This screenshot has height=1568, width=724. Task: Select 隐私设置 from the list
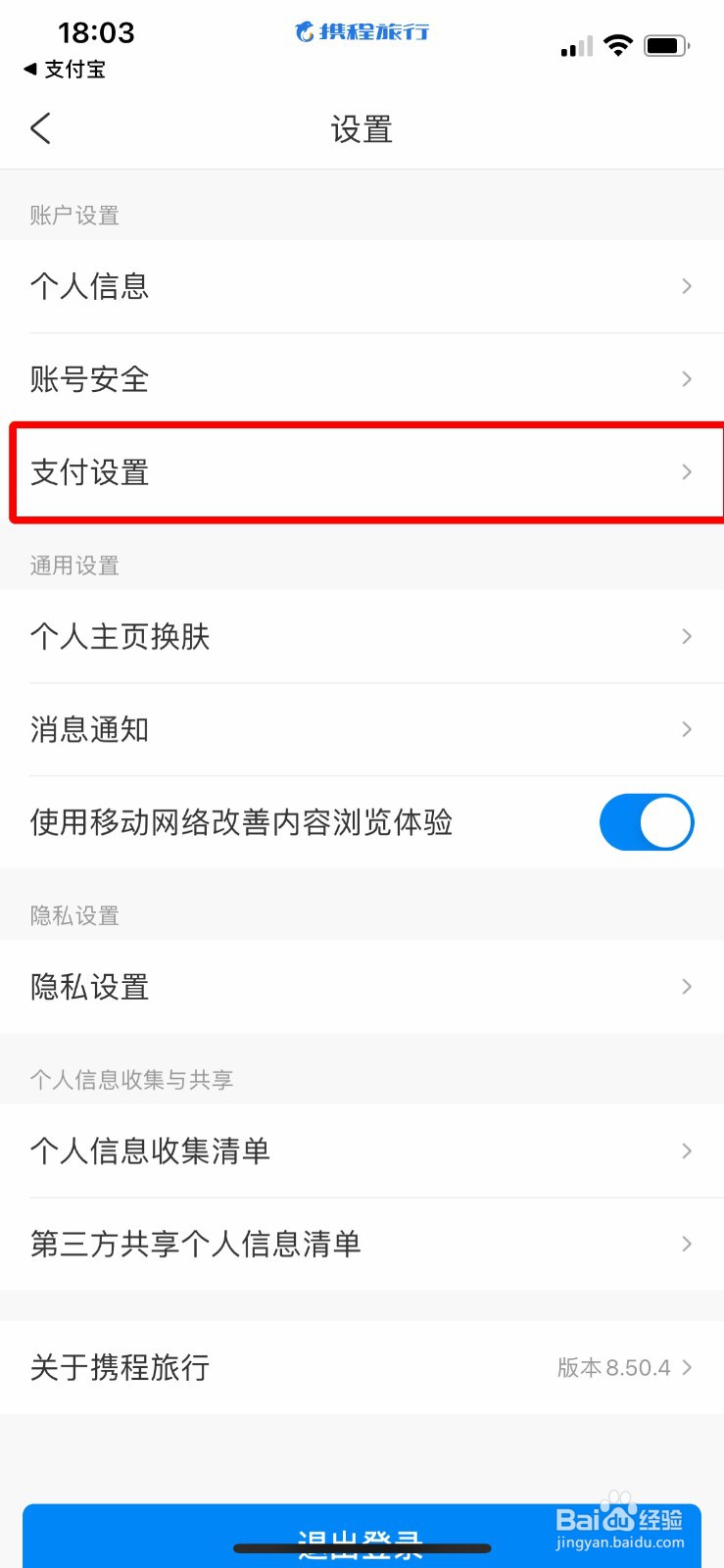tap(362, 987)
